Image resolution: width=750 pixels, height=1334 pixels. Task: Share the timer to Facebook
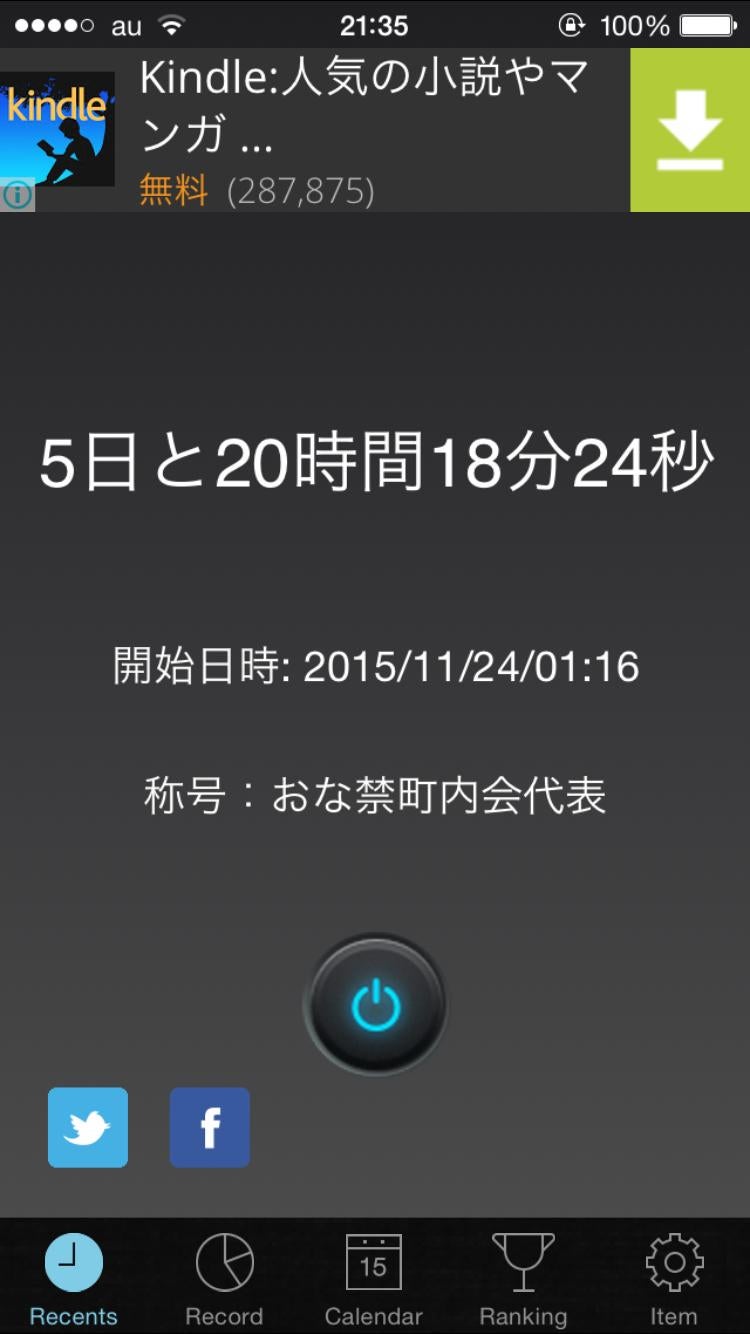[209, 1127]
